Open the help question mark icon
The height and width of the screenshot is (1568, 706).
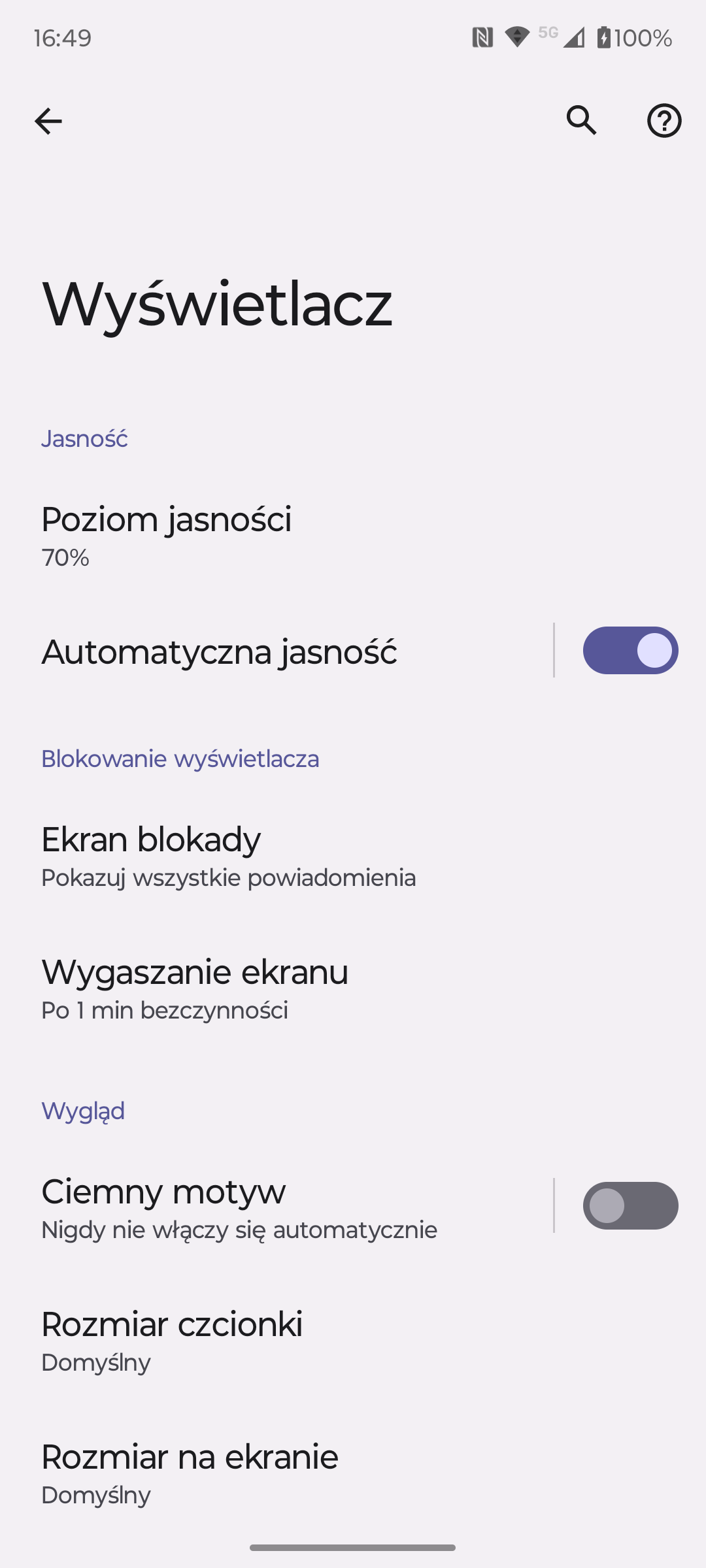pos(664,120)
